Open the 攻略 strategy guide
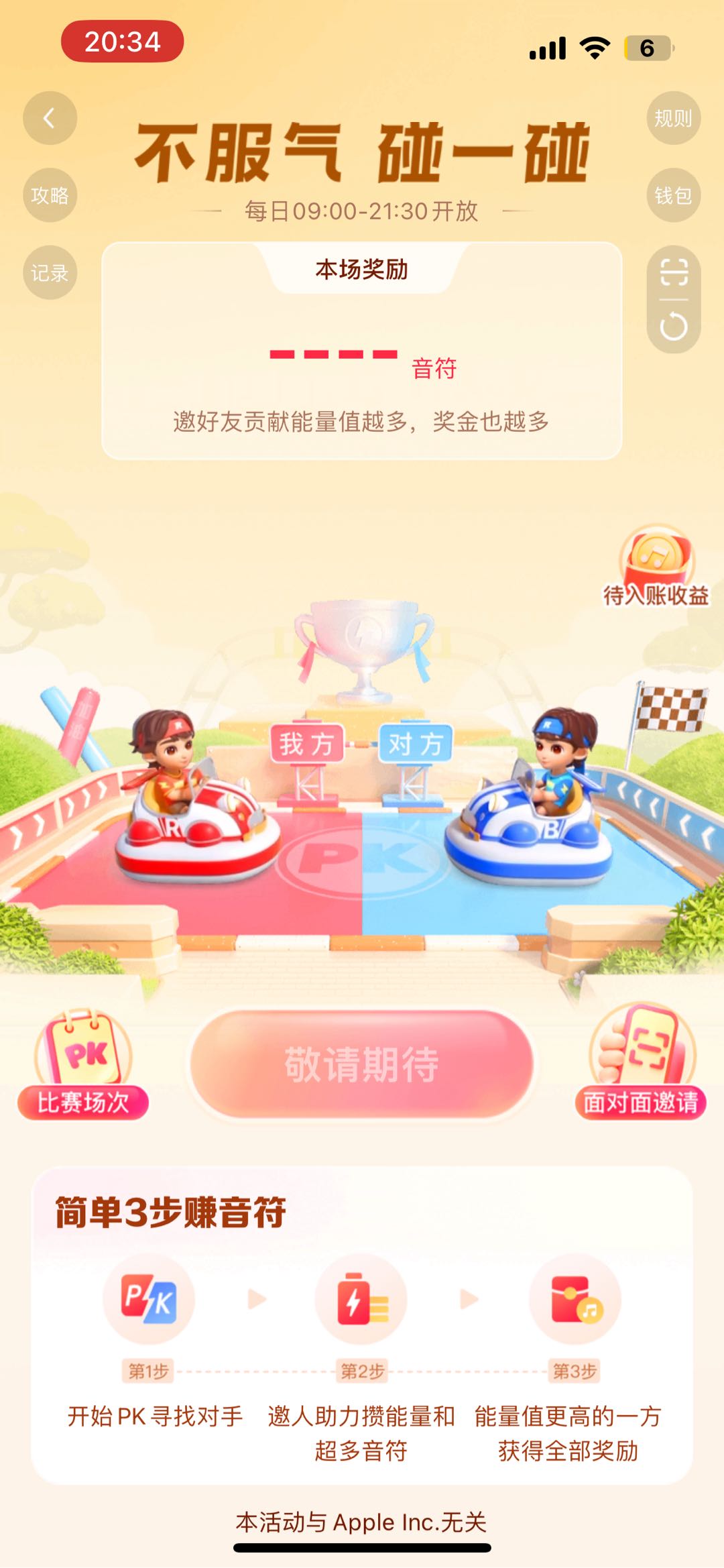Screen dimensions: 724x1568 click(x=50, y=196)
